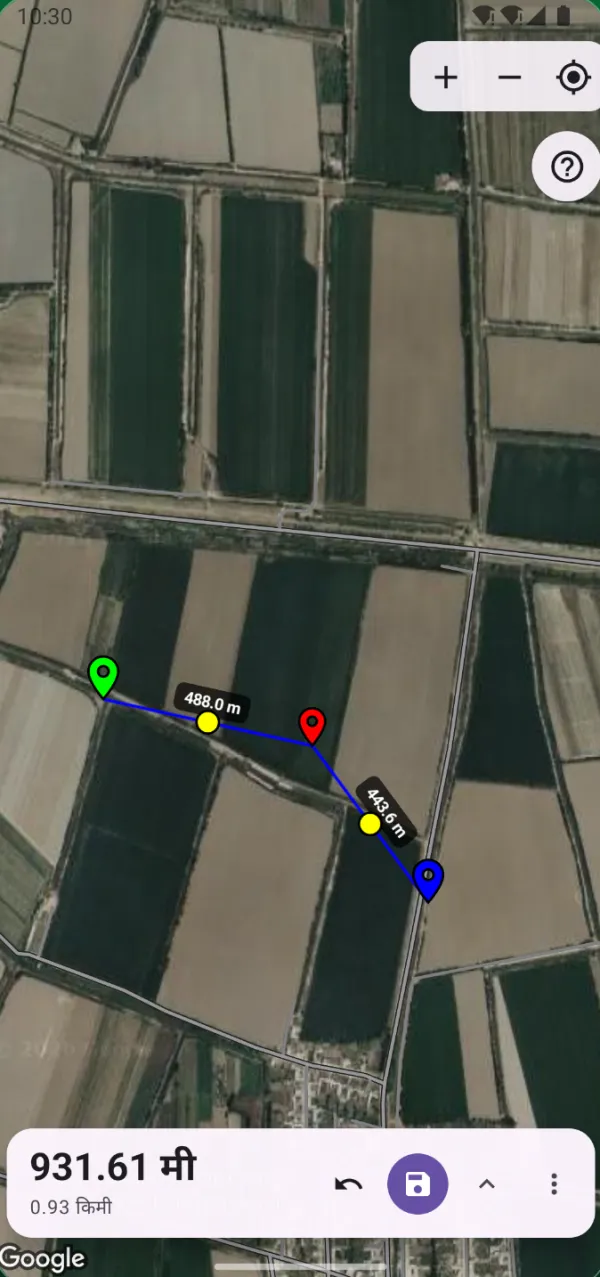Image resolution: width=600 pixels, height=1277 pixels.
Task: Select the red middle marker
Action: click(312, 725)
